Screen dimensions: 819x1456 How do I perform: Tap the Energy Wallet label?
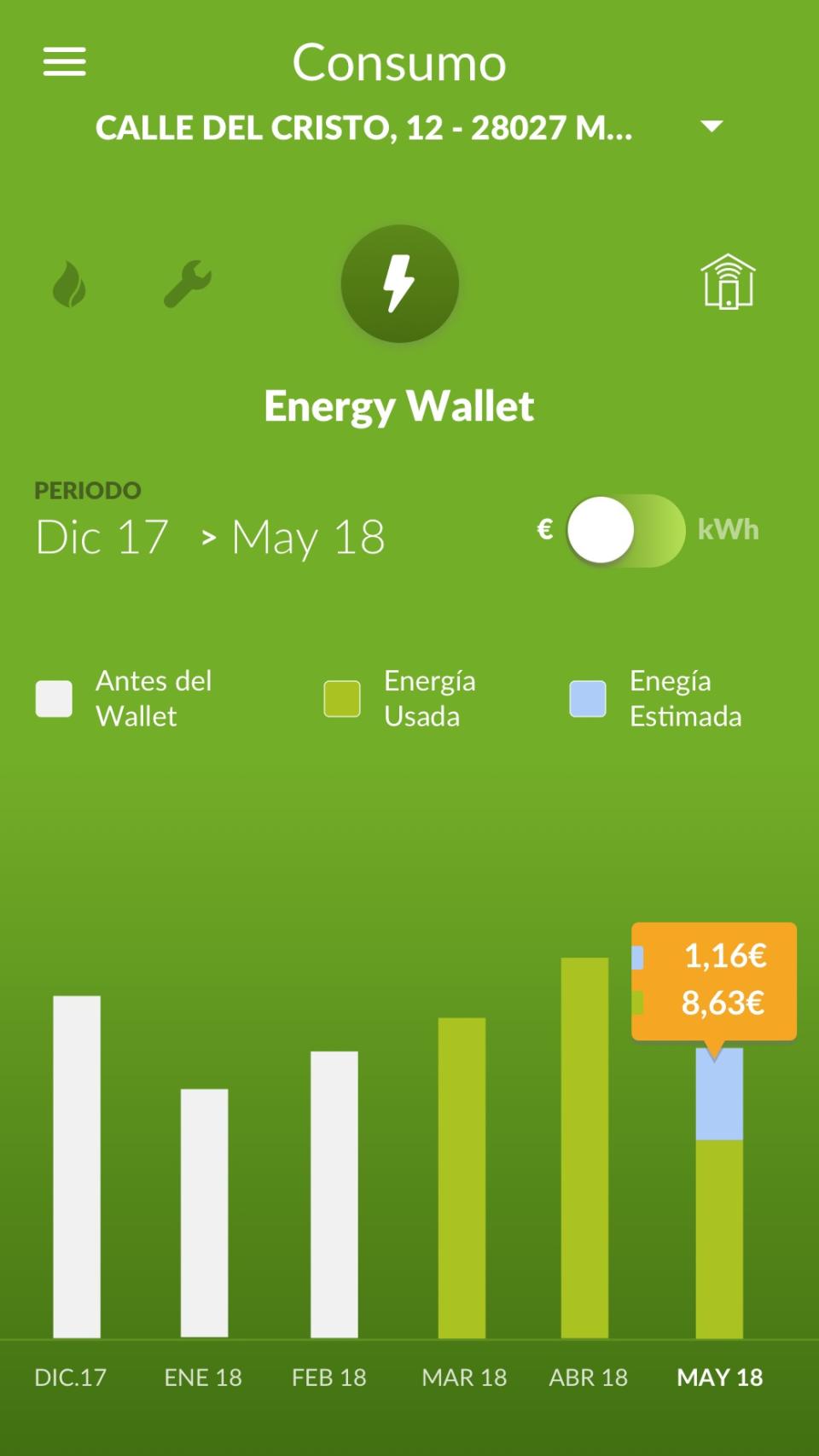click(399, 406)
